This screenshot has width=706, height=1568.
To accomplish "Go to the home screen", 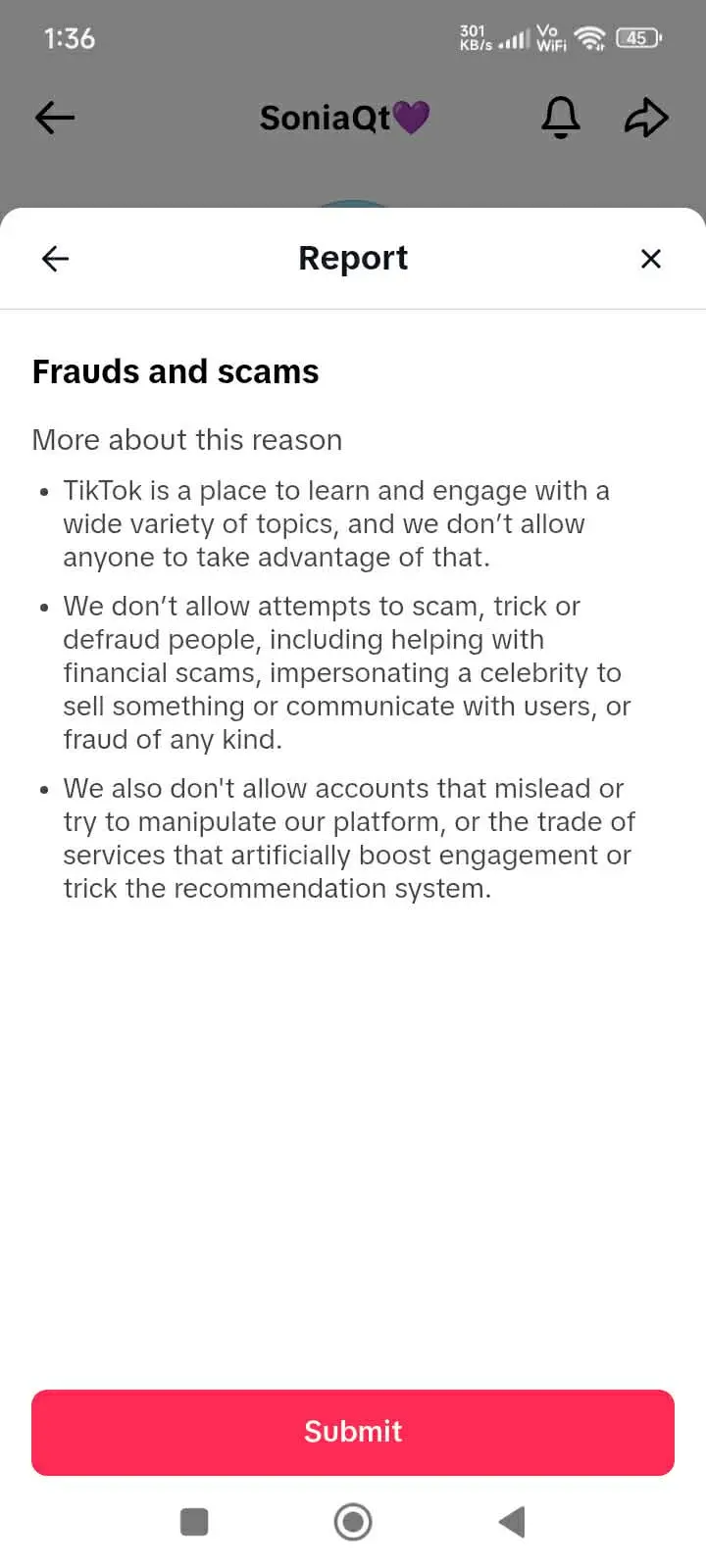I will click(x=353, y=1522).
